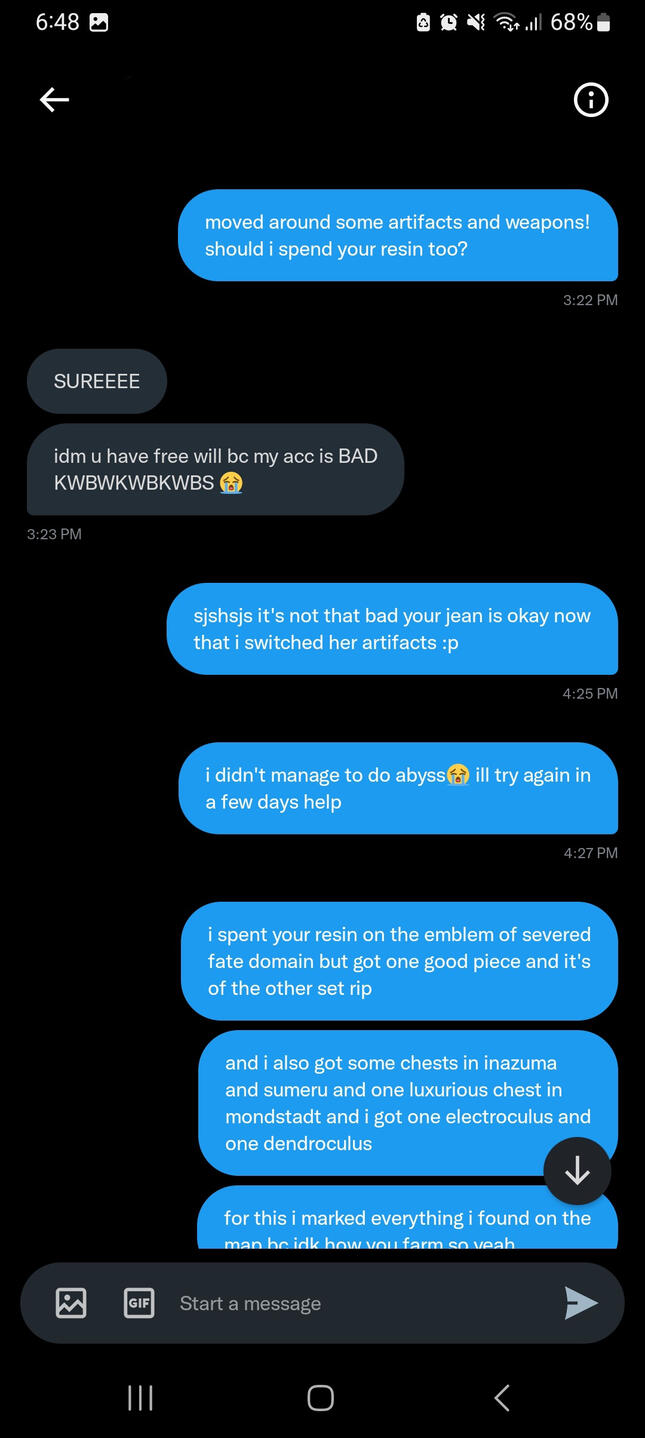The image size is (645, 1438).
Task: Attach a photo to the message
Action: pyautogui.click(x=71, y=1303)
